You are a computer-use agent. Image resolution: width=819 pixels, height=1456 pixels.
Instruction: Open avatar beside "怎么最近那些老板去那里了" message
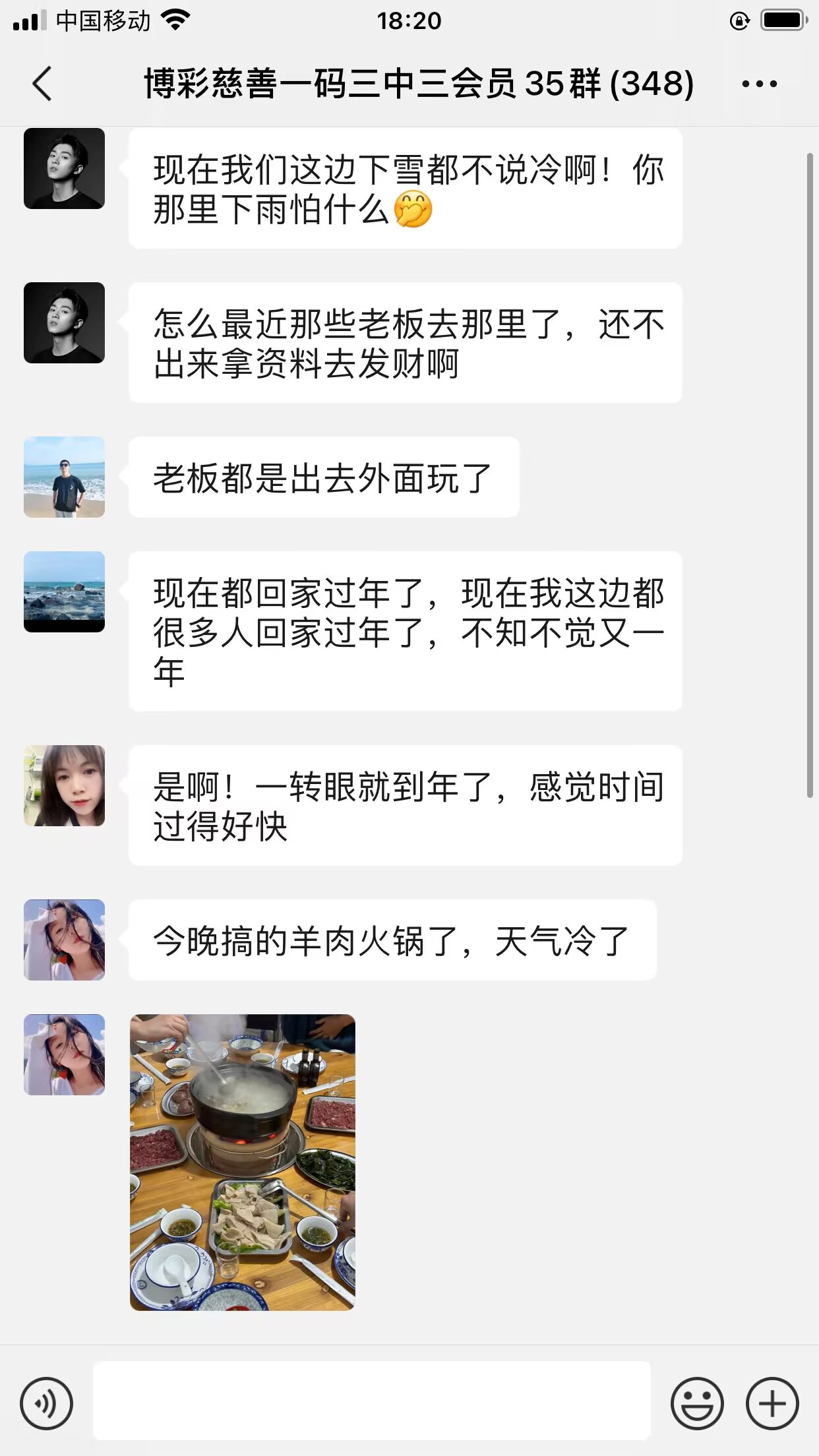tap(65, 322)
